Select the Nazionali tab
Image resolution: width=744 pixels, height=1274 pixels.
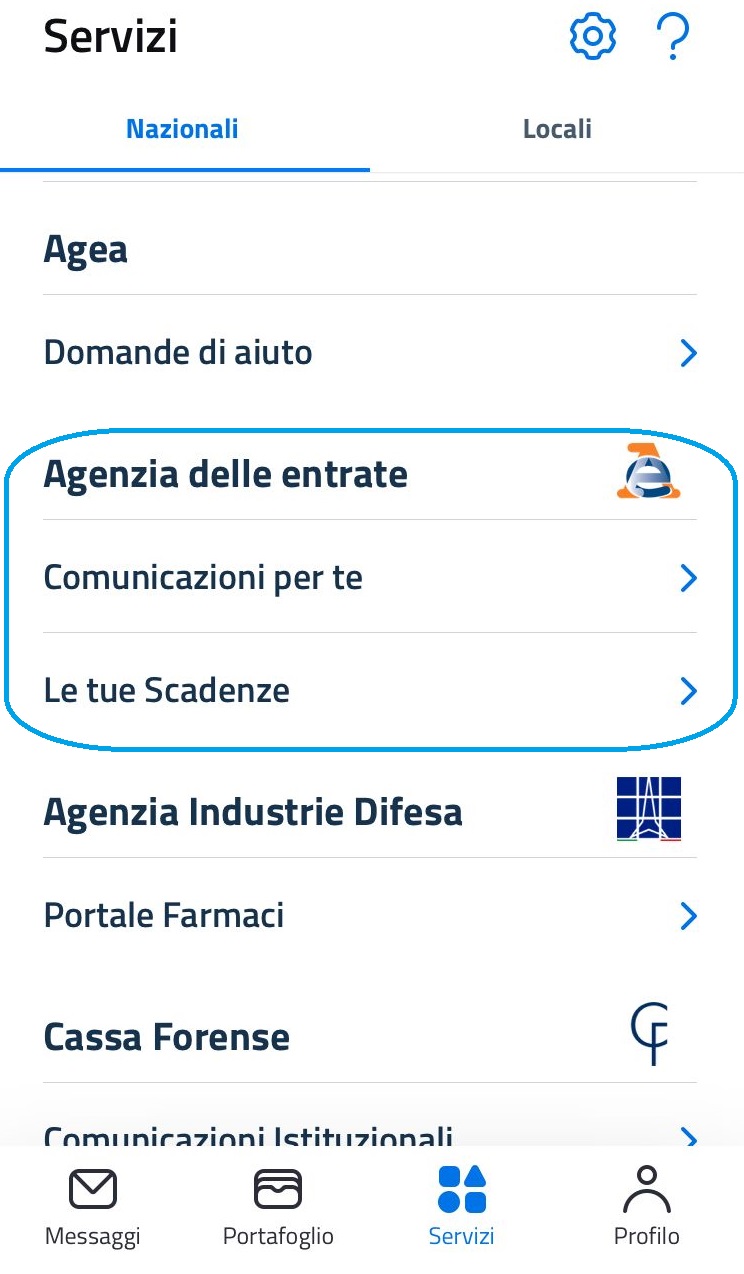pos(182,129)
